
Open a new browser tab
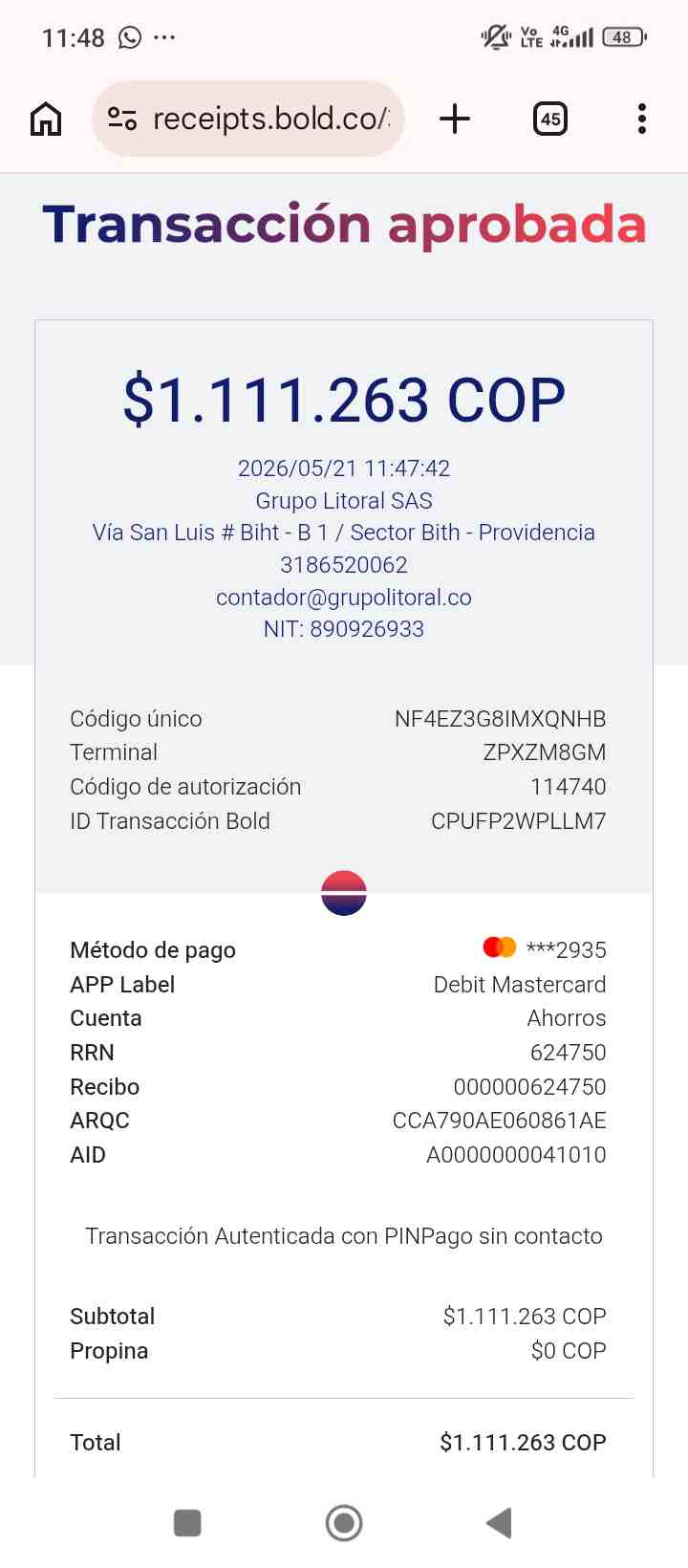click(455, 119)
